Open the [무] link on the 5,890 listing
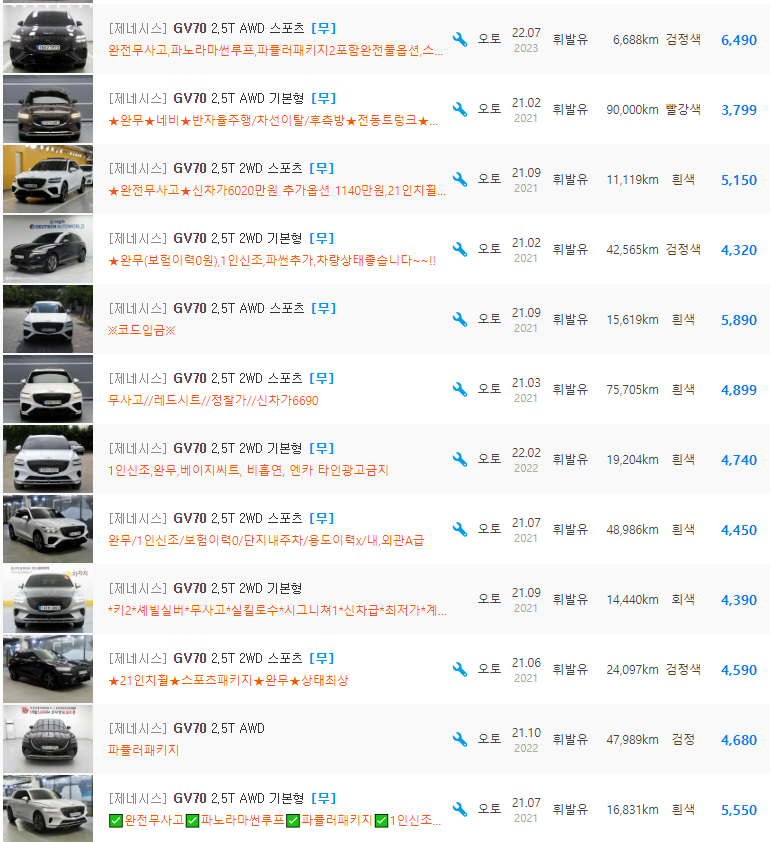This screenshot has height=842, width=770. point(323,308)
